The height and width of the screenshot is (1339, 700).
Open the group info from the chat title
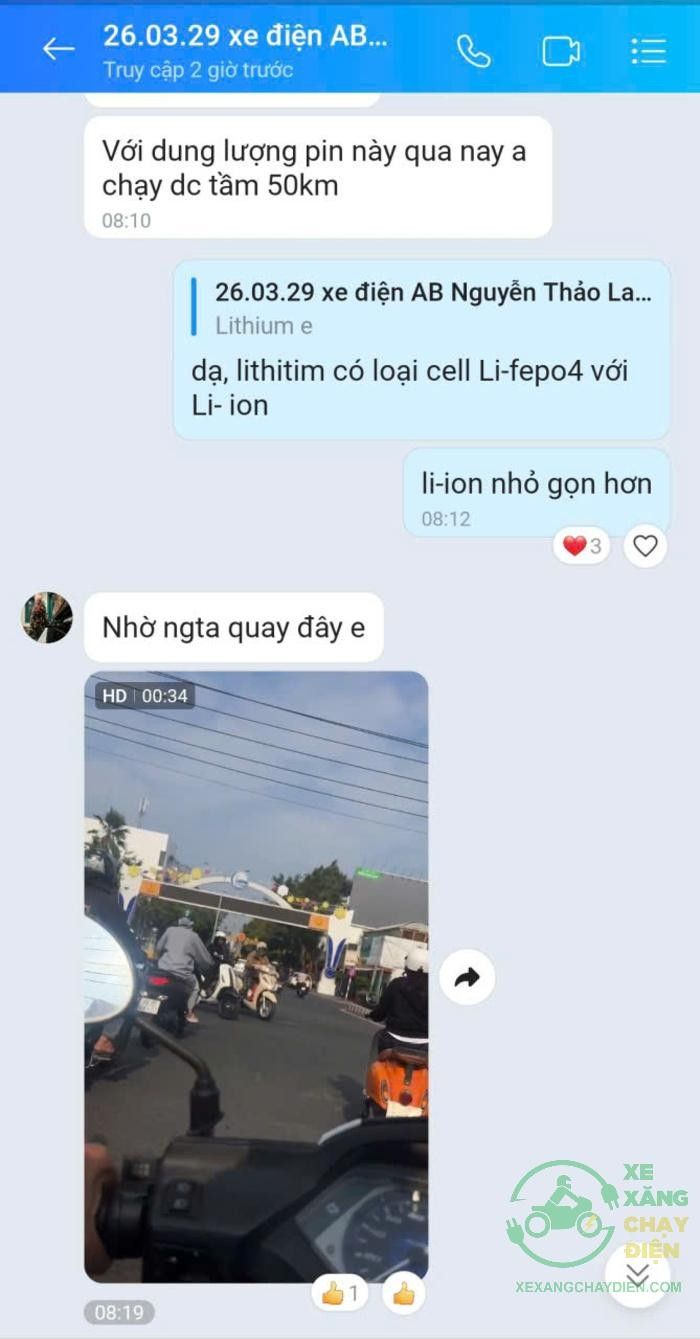(245, 37)
